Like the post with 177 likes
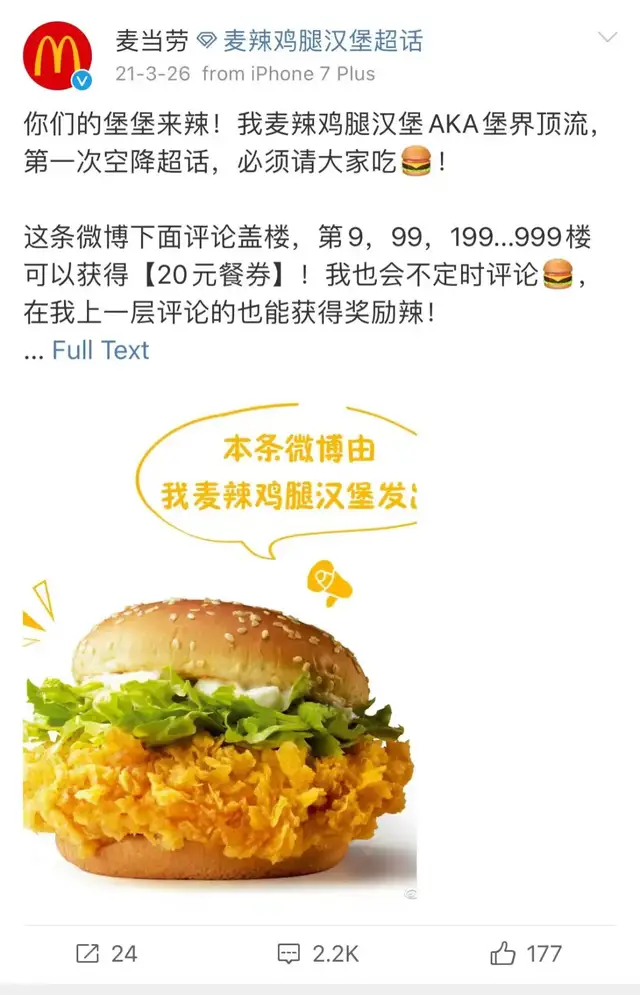The width and height of the screenshot is (640, 995). pyautogui.click(x=526, y=953)
